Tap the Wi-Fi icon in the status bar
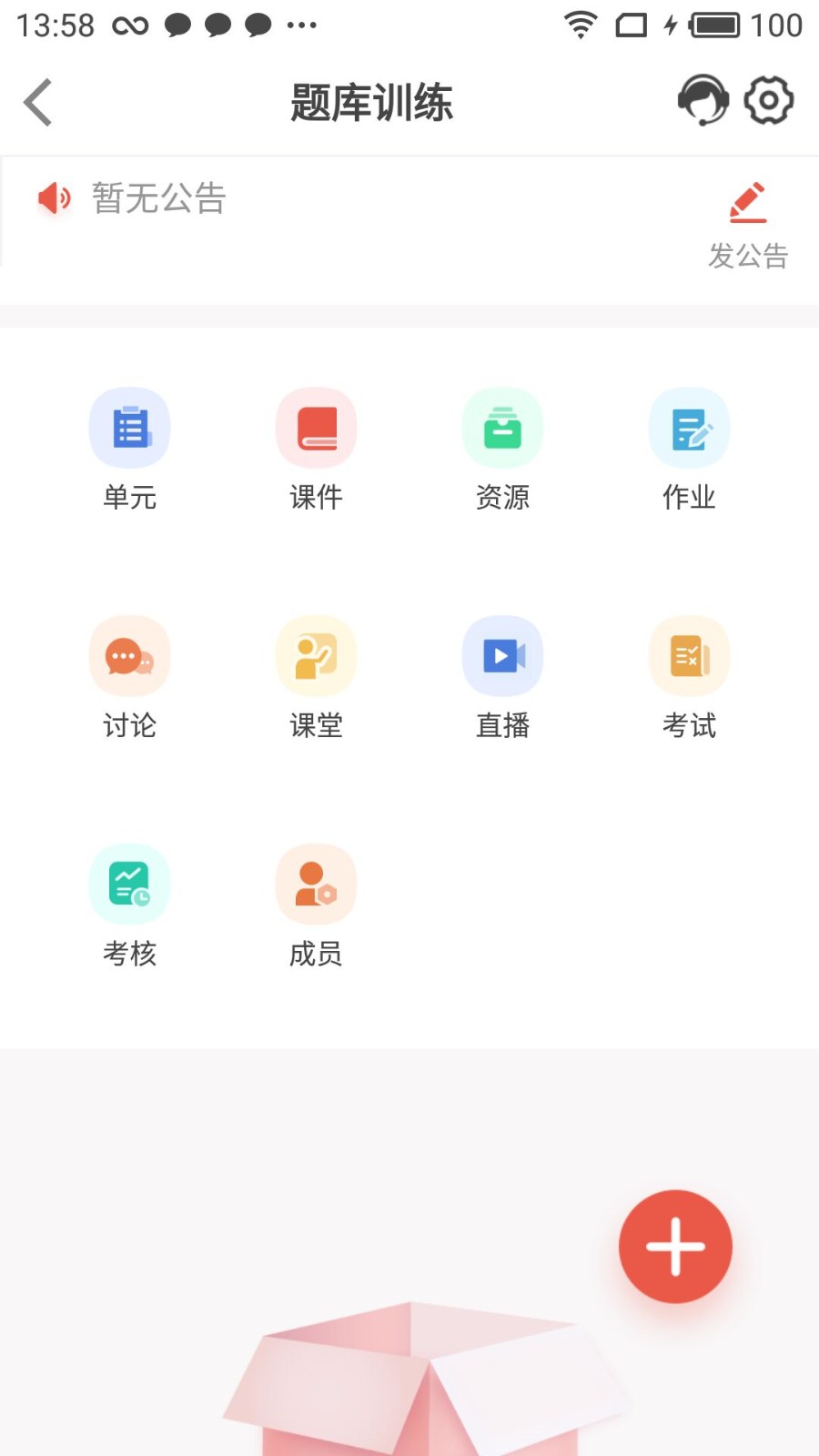 click(581, 25)
